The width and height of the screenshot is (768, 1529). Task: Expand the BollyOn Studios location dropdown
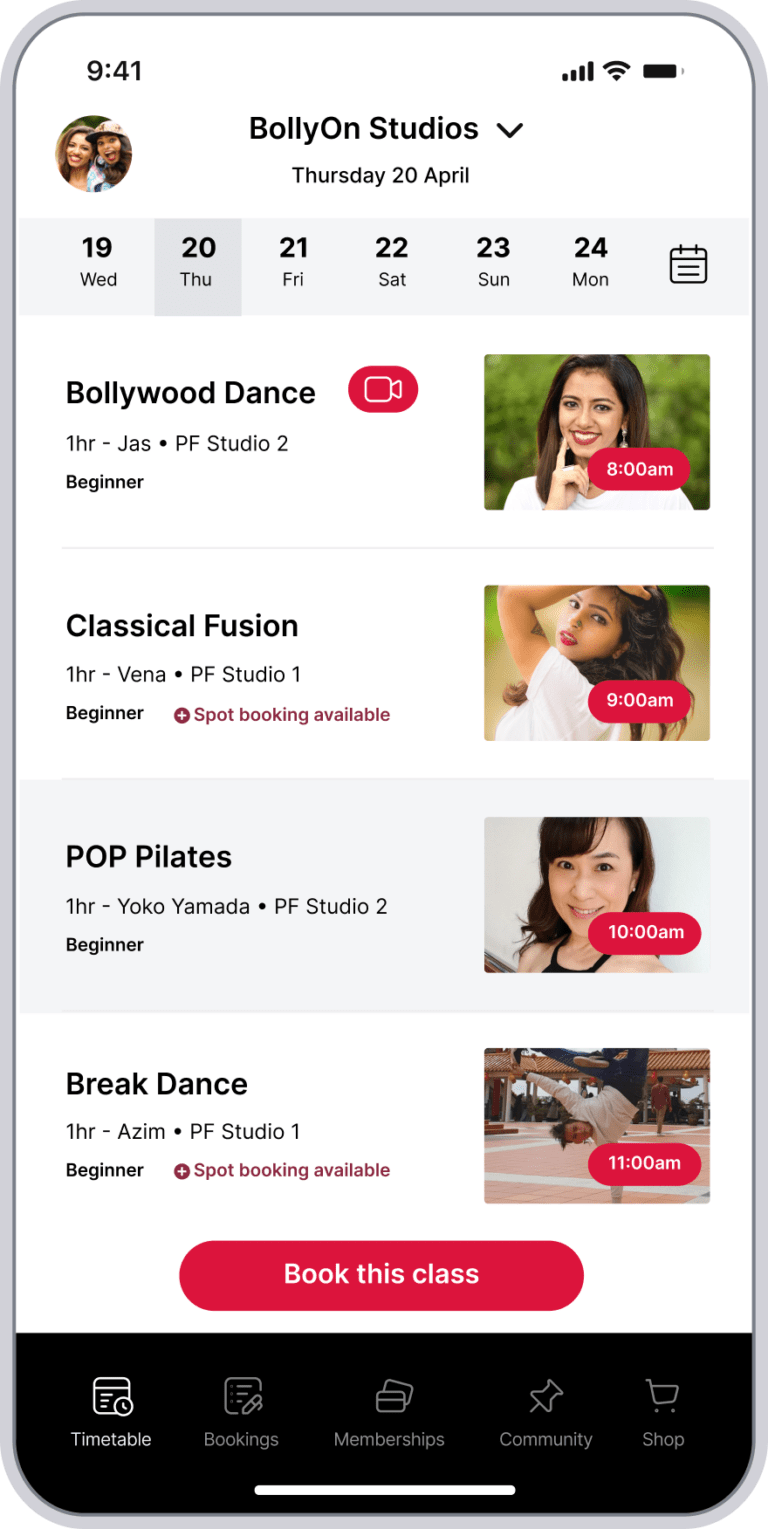click(509, 130)
